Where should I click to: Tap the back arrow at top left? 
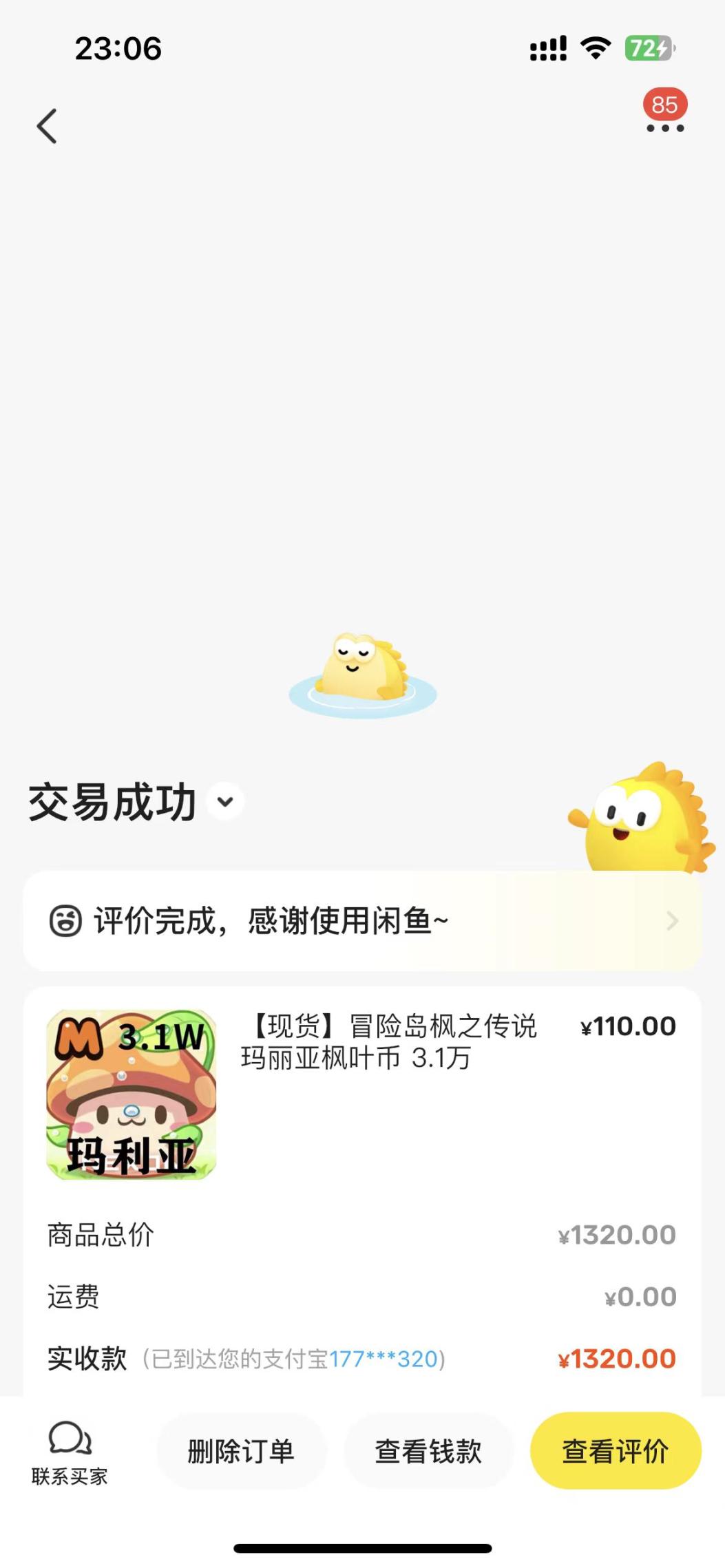pos(47,127)
